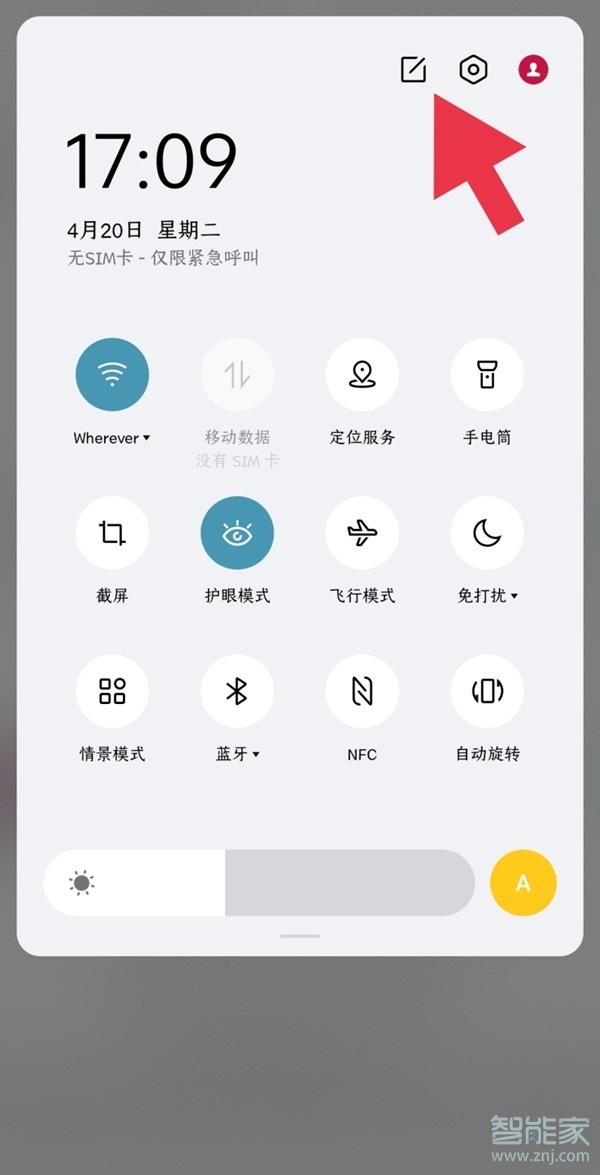Take a screenshot with 截屏
Image resolution: width=600 pixels, height=1175 pixels.
pyautogui.click(x=112, y=533)
